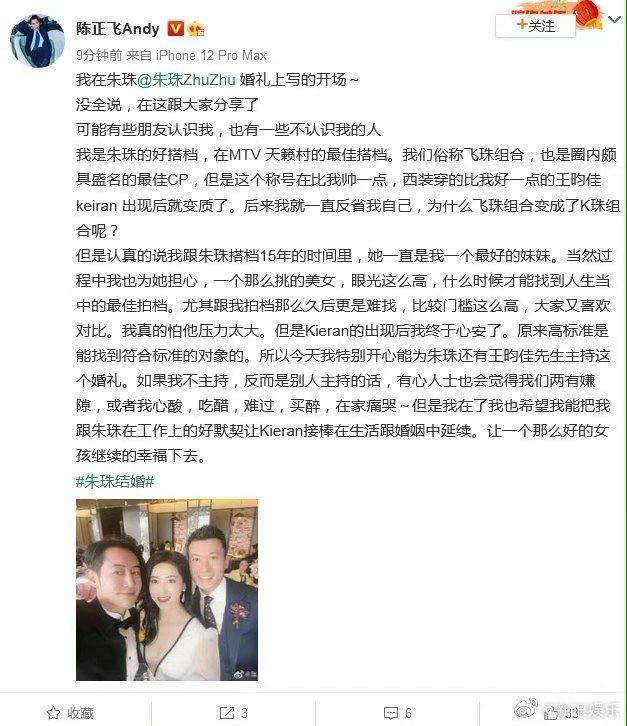Repost this Weibo post

232,713
